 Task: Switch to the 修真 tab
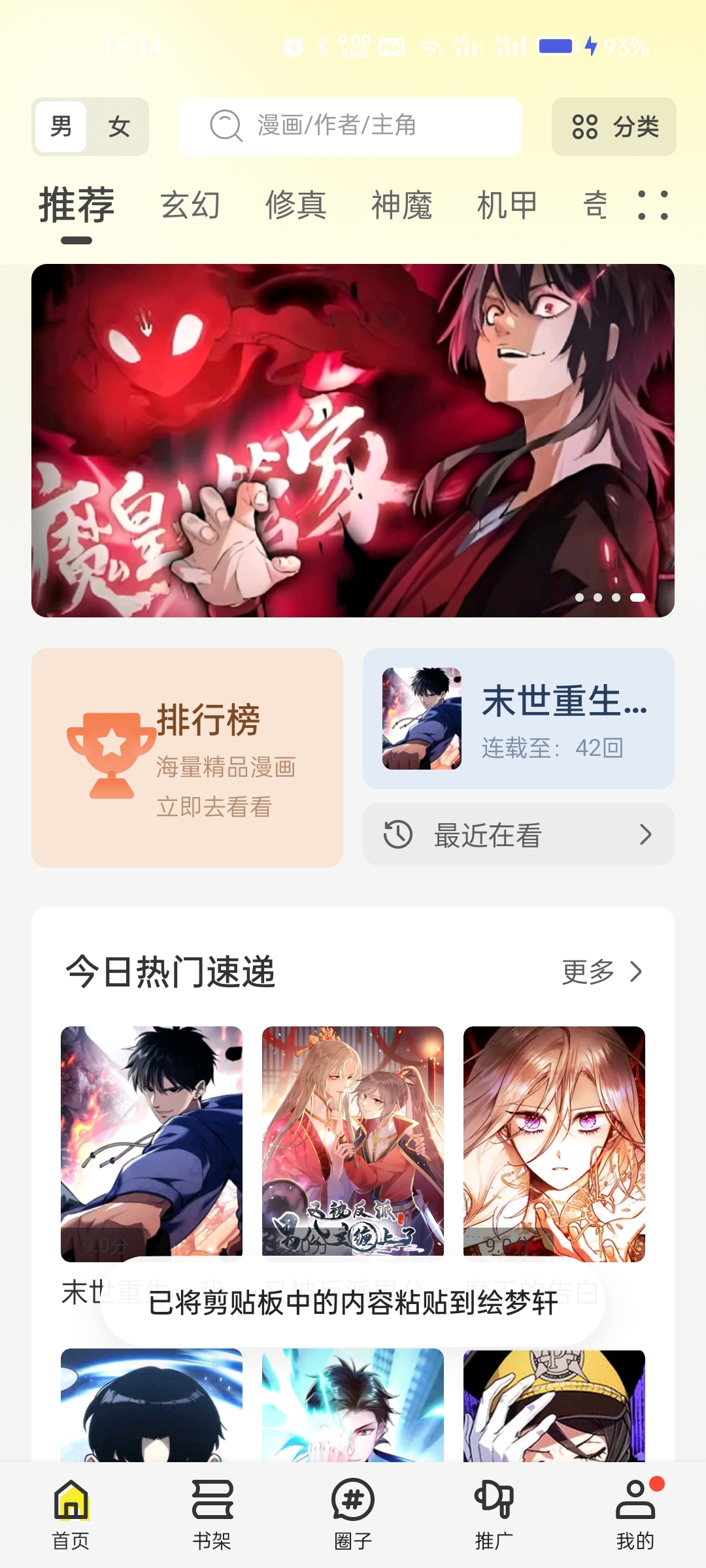pos(295,205)
